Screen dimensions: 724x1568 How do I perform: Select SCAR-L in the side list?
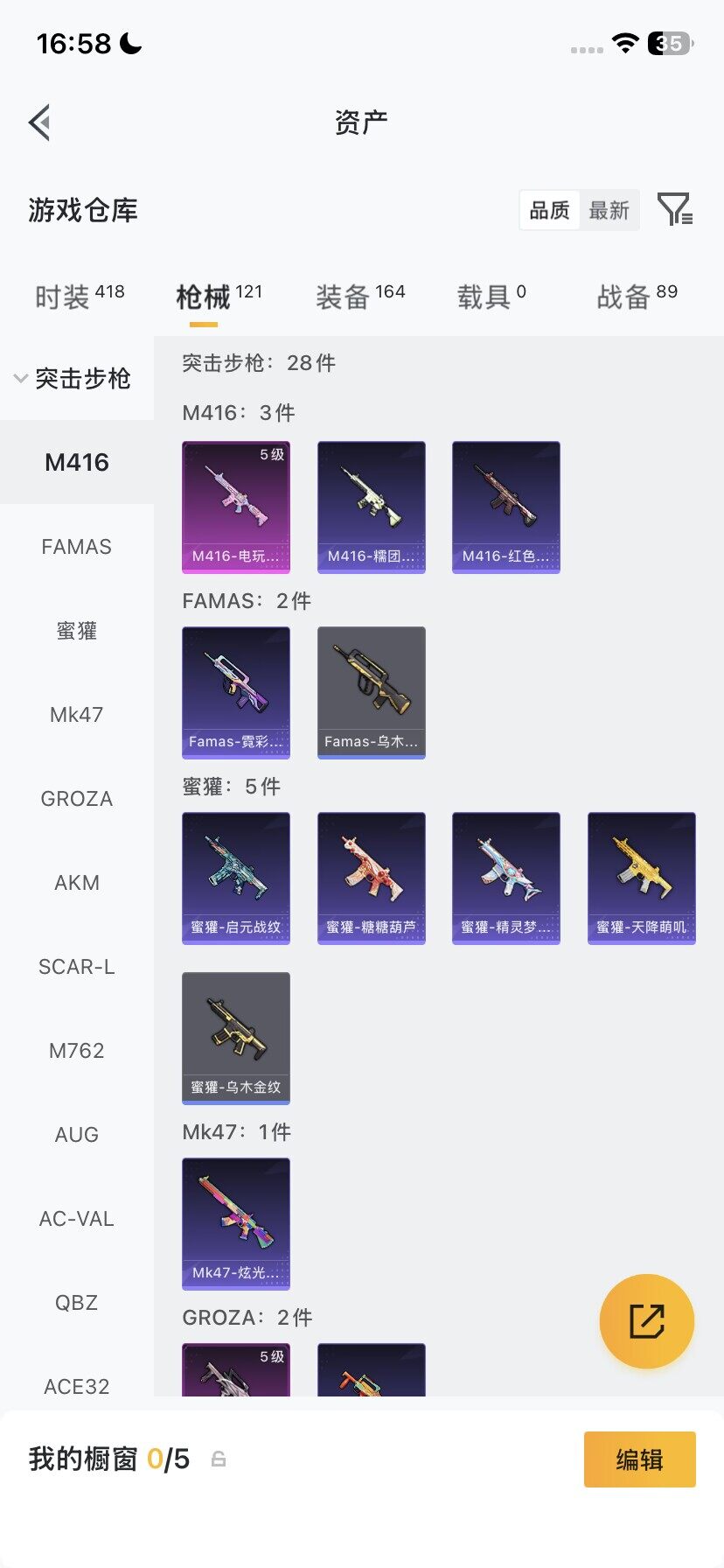(x=77, y=967)
